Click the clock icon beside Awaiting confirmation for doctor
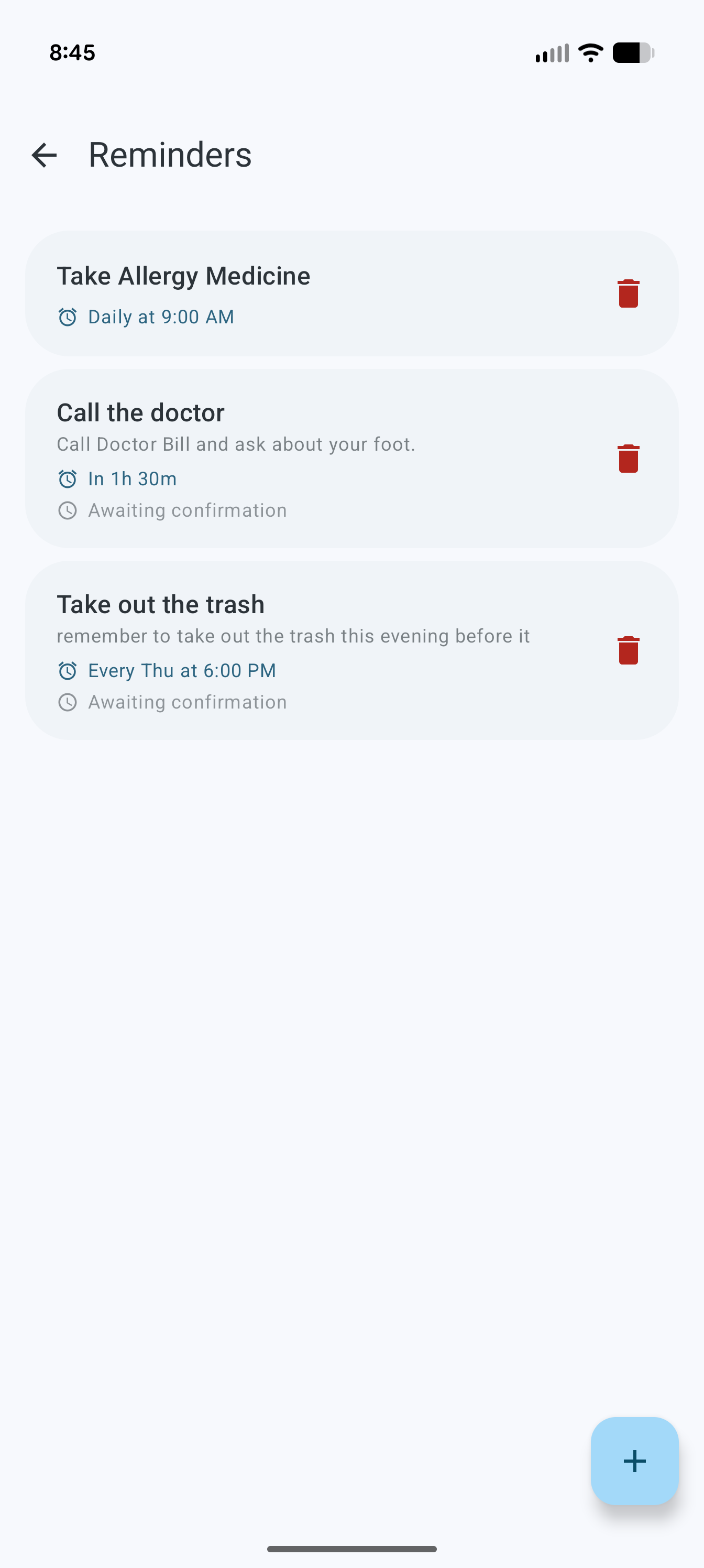 [68, 510]
